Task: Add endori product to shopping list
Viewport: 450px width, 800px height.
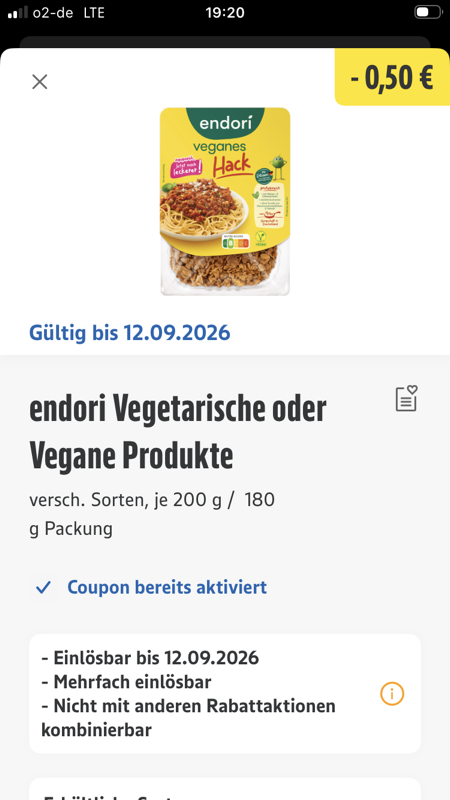Action: (x=407, y=398)
